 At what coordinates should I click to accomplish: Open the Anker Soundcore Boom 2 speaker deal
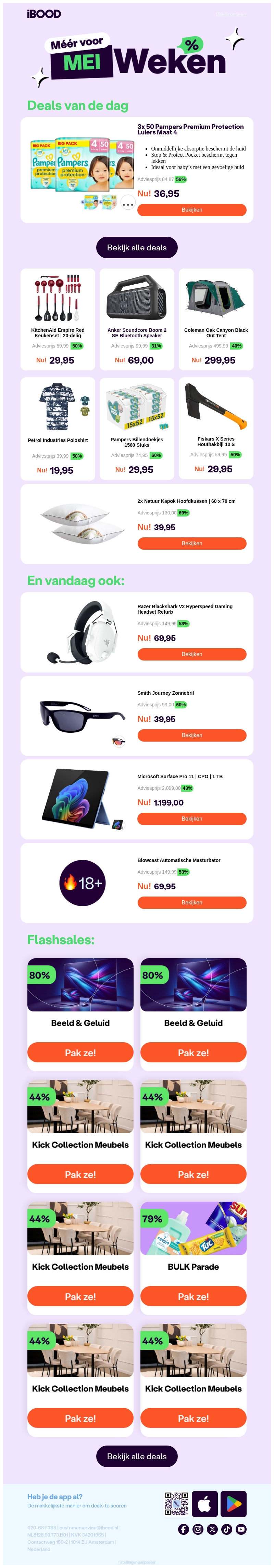pos(136,319)
